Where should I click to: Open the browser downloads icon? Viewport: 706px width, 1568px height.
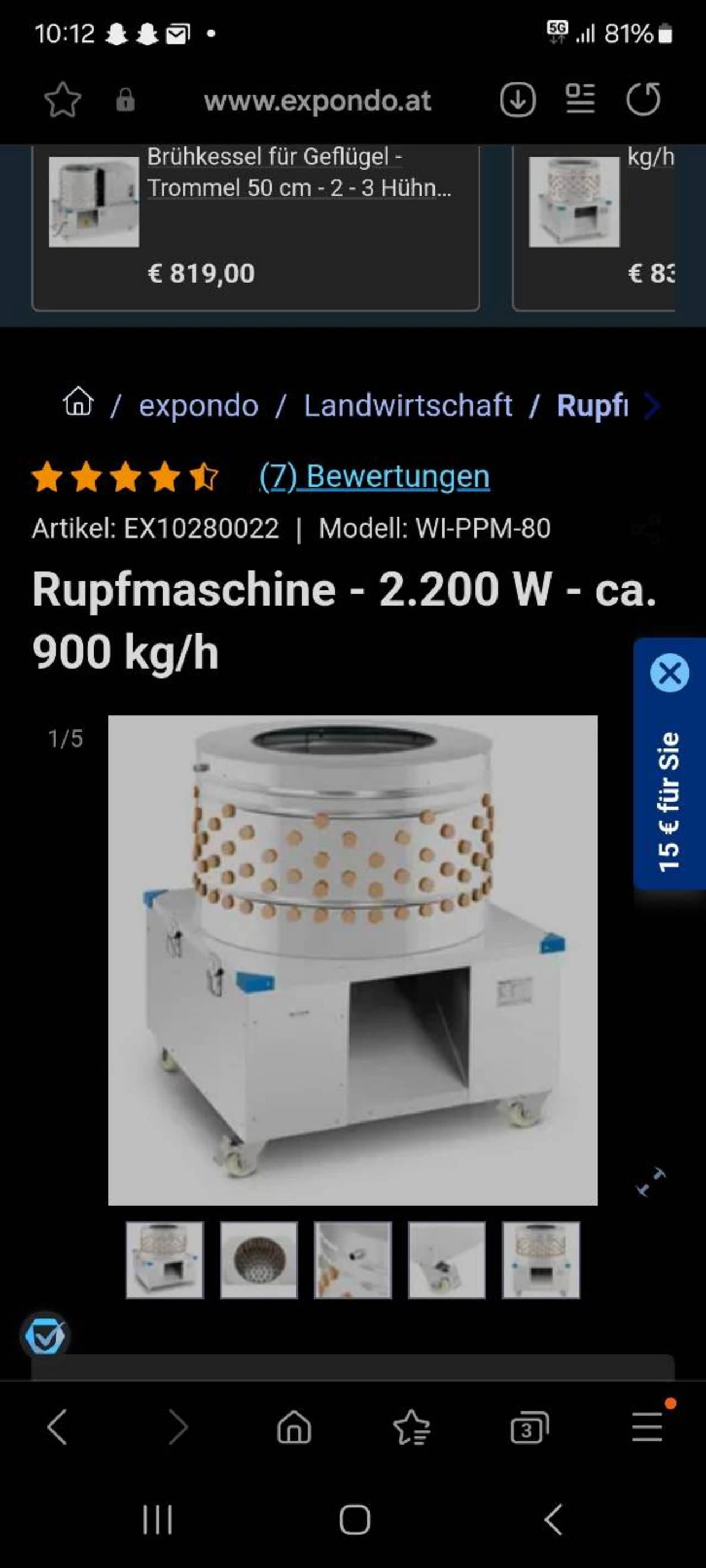click(518, 100)
